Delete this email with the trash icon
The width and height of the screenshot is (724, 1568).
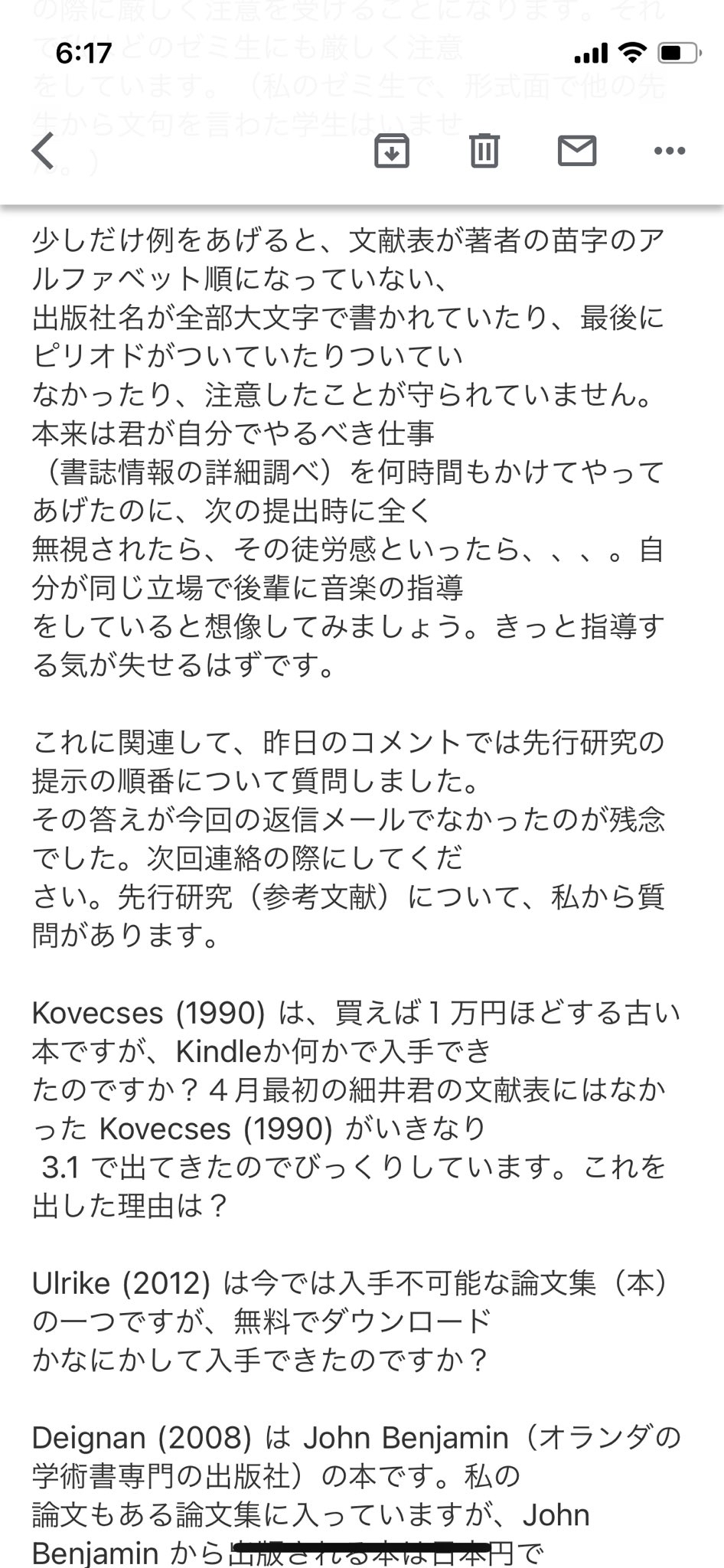(484, 151)
